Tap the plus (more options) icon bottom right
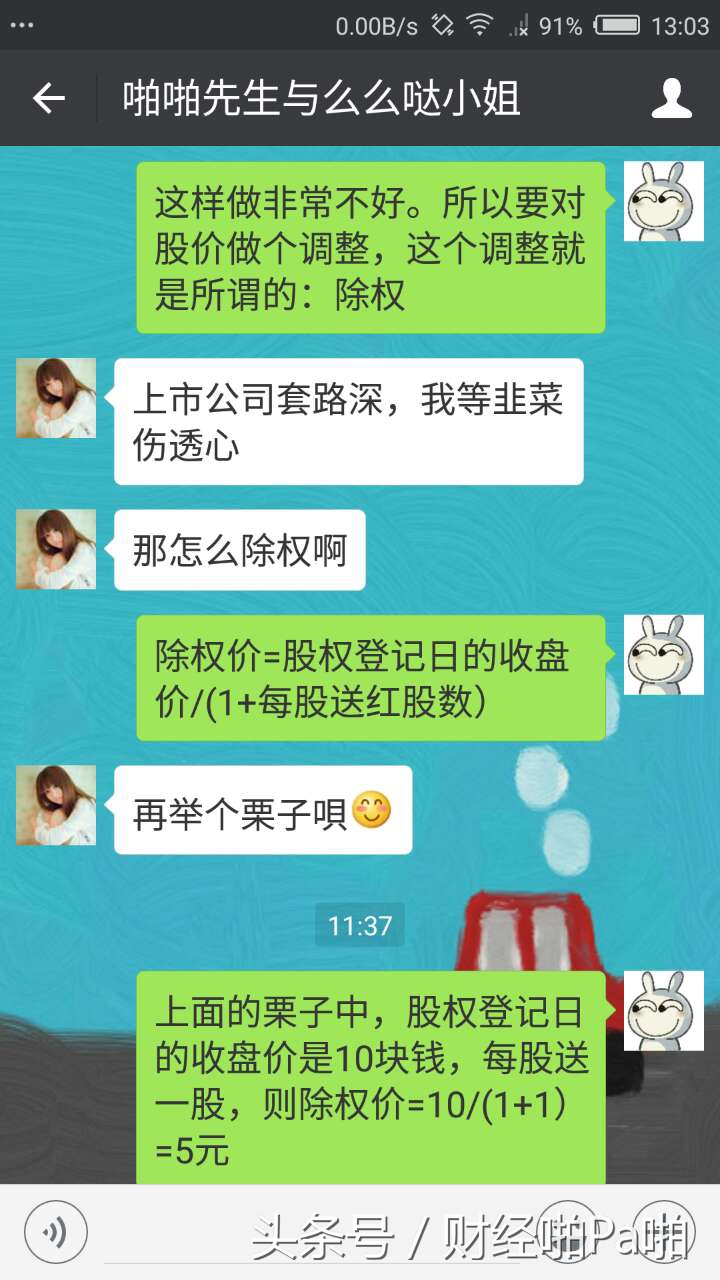This screenshot has width=720, height=1280. coord(668,1233)
